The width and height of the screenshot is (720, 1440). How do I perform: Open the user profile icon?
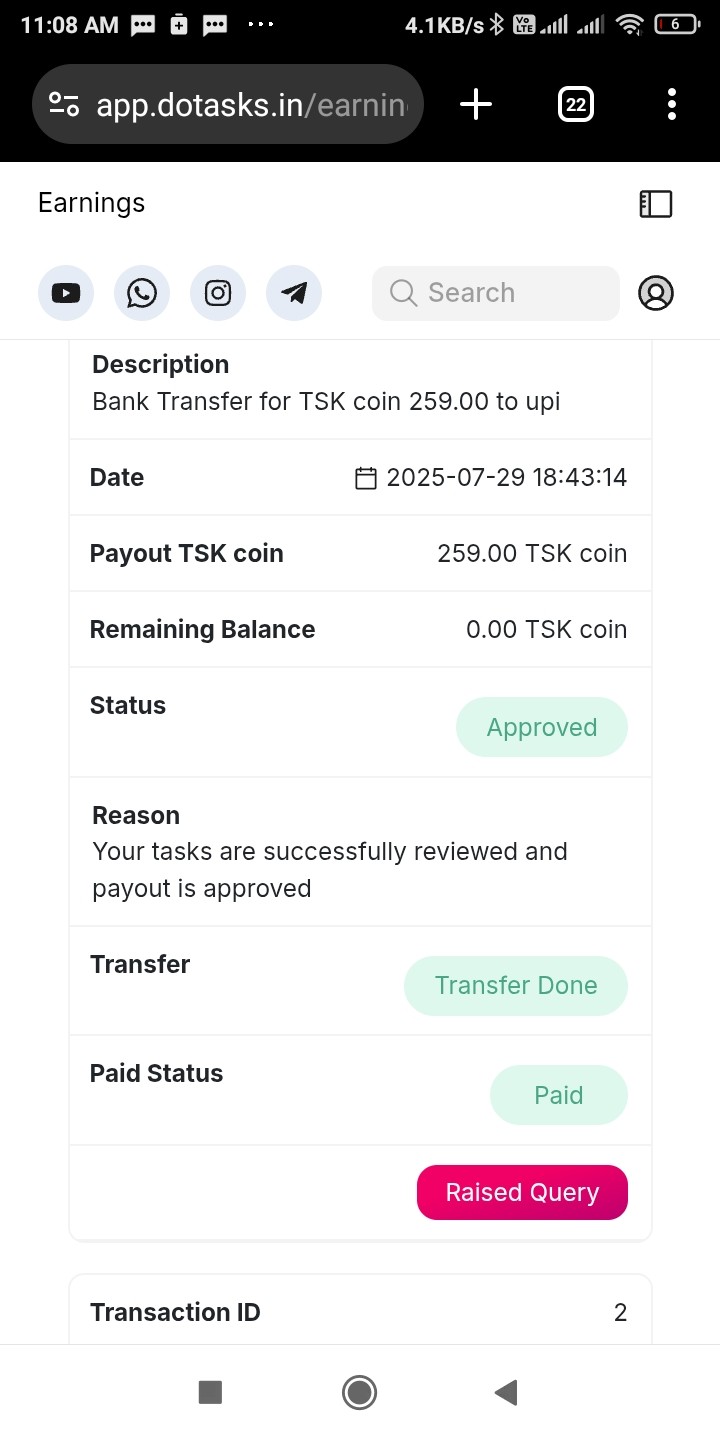pyautogui.click(x=656, y=293)
